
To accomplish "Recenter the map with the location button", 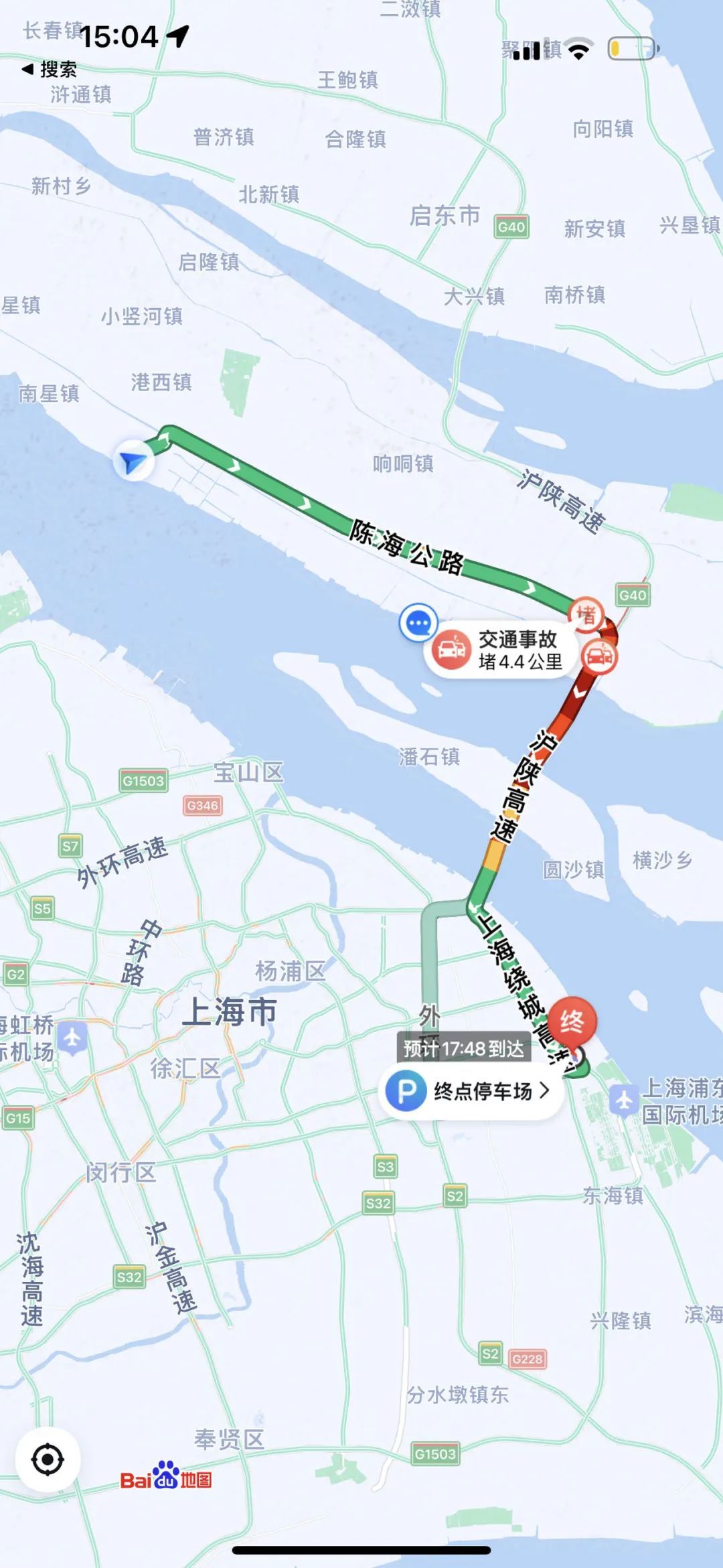I will tap(48, 1459).
